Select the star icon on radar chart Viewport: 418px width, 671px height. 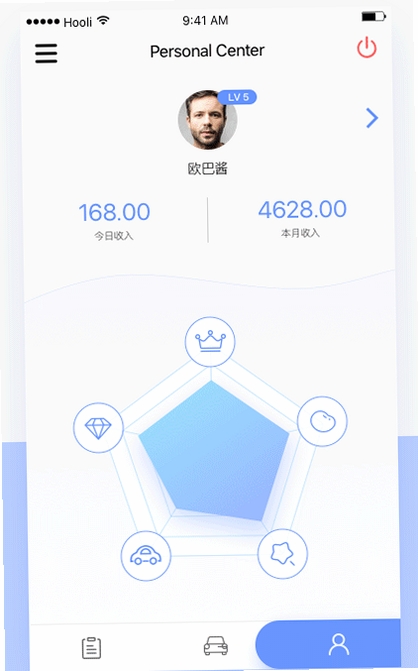[282, 553]
